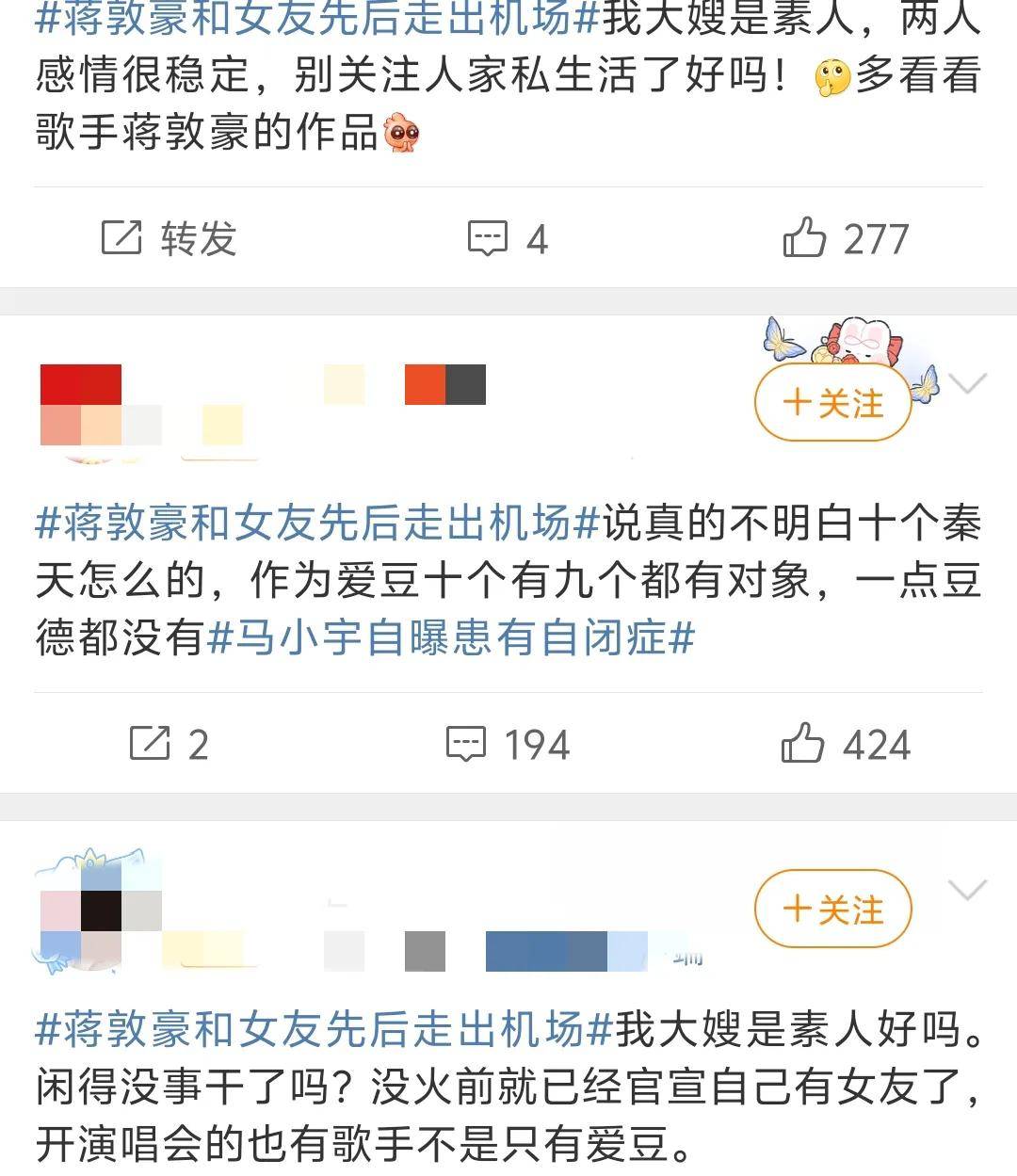
Task: Like the post with 277 likes
Action: pos(845,239)
